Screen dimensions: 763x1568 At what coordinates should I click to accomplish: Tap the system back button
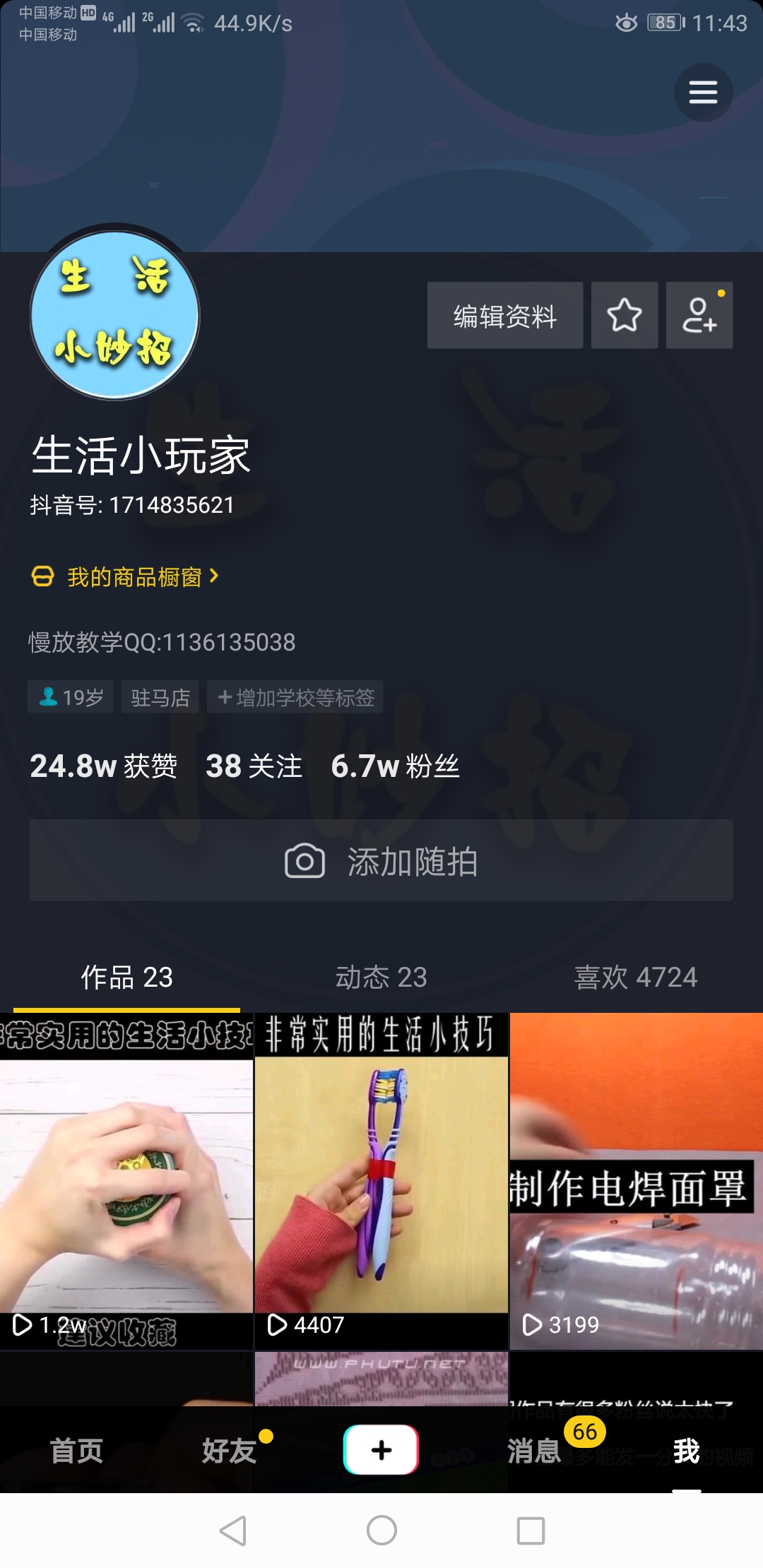click(232, 1531)
